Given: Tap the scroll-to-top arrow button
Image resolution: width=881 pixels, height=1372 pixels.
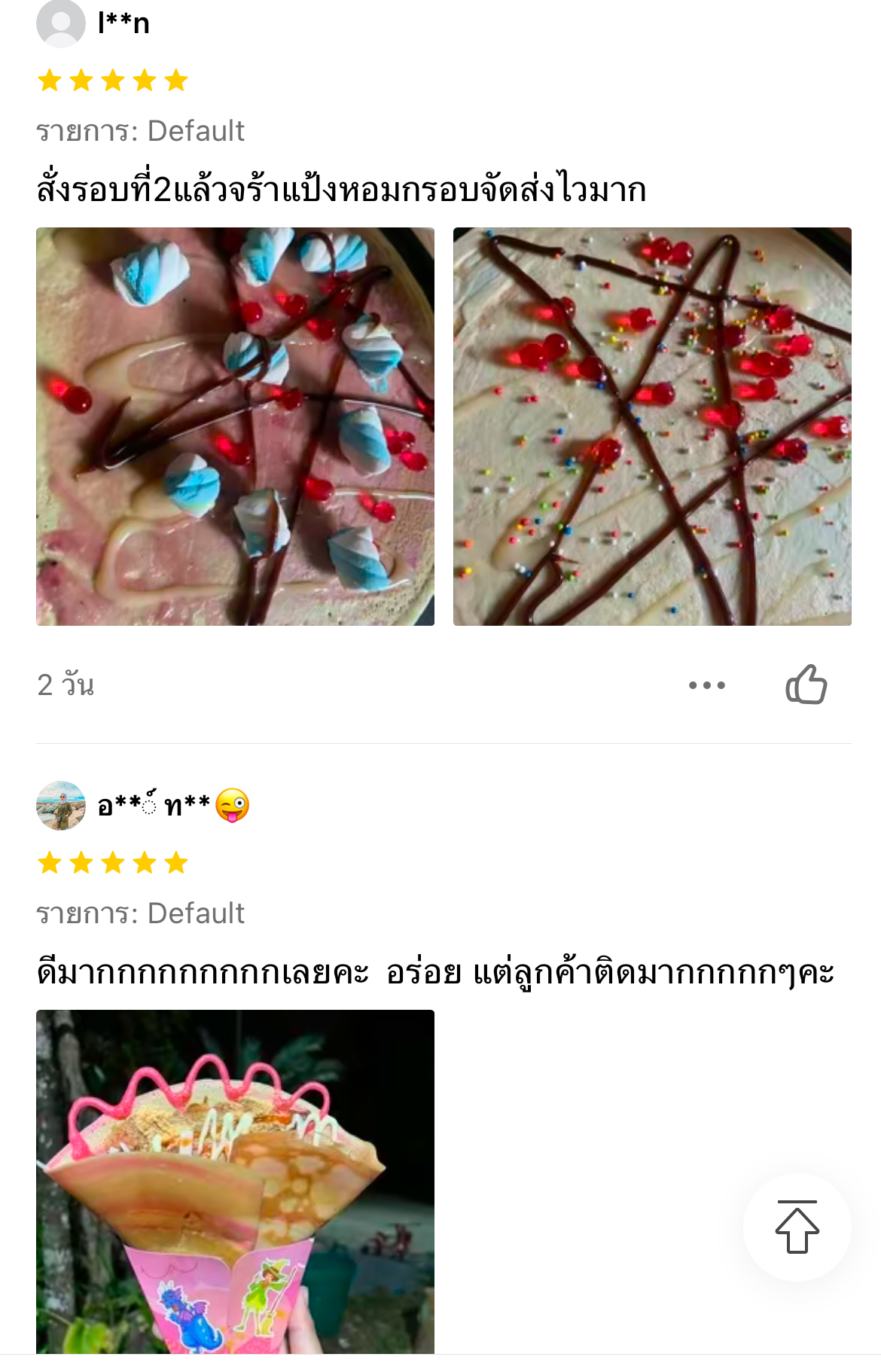Looking at the screenshot, I should 797,1227.
